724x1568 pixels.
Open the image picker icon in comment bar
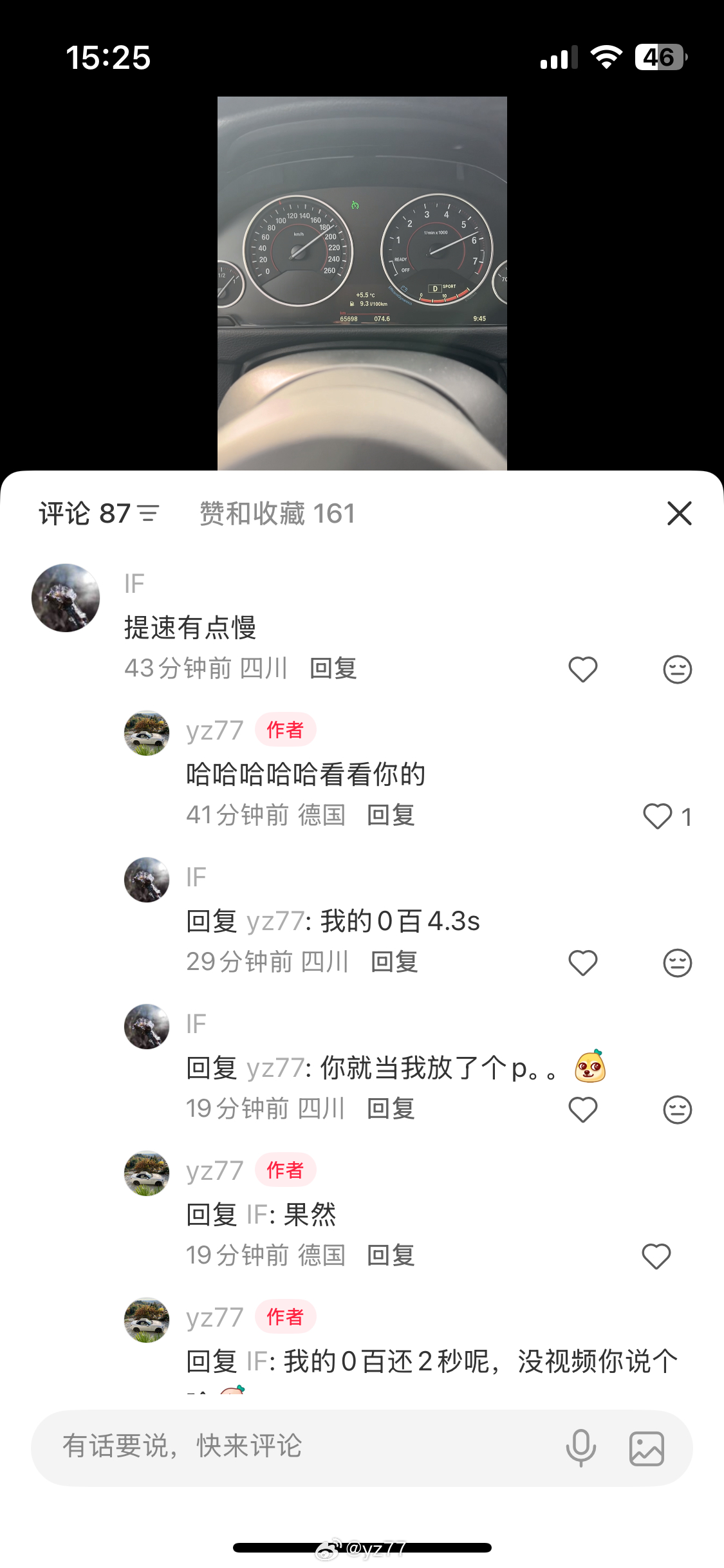tap(645, 1450)
